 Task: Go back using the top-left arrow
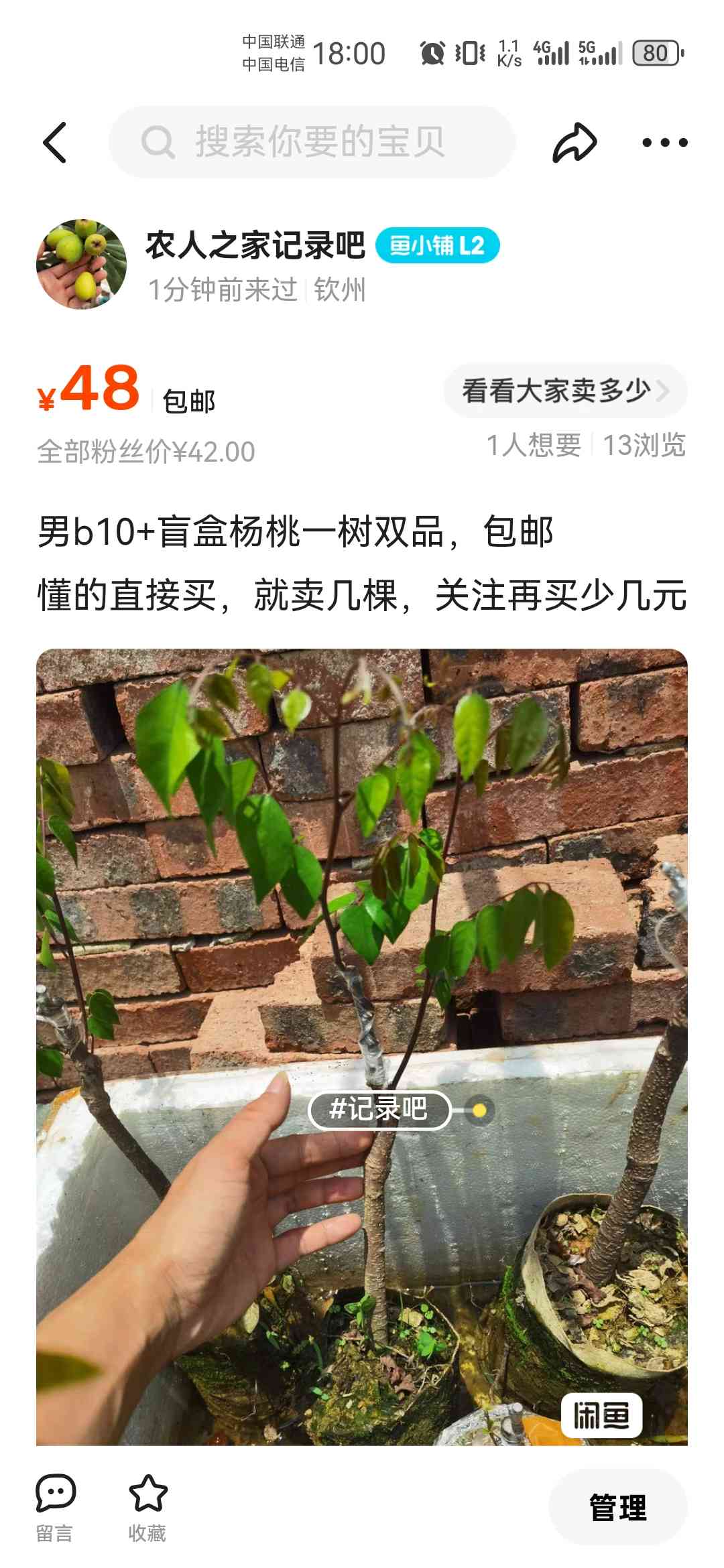pos(55,142)
